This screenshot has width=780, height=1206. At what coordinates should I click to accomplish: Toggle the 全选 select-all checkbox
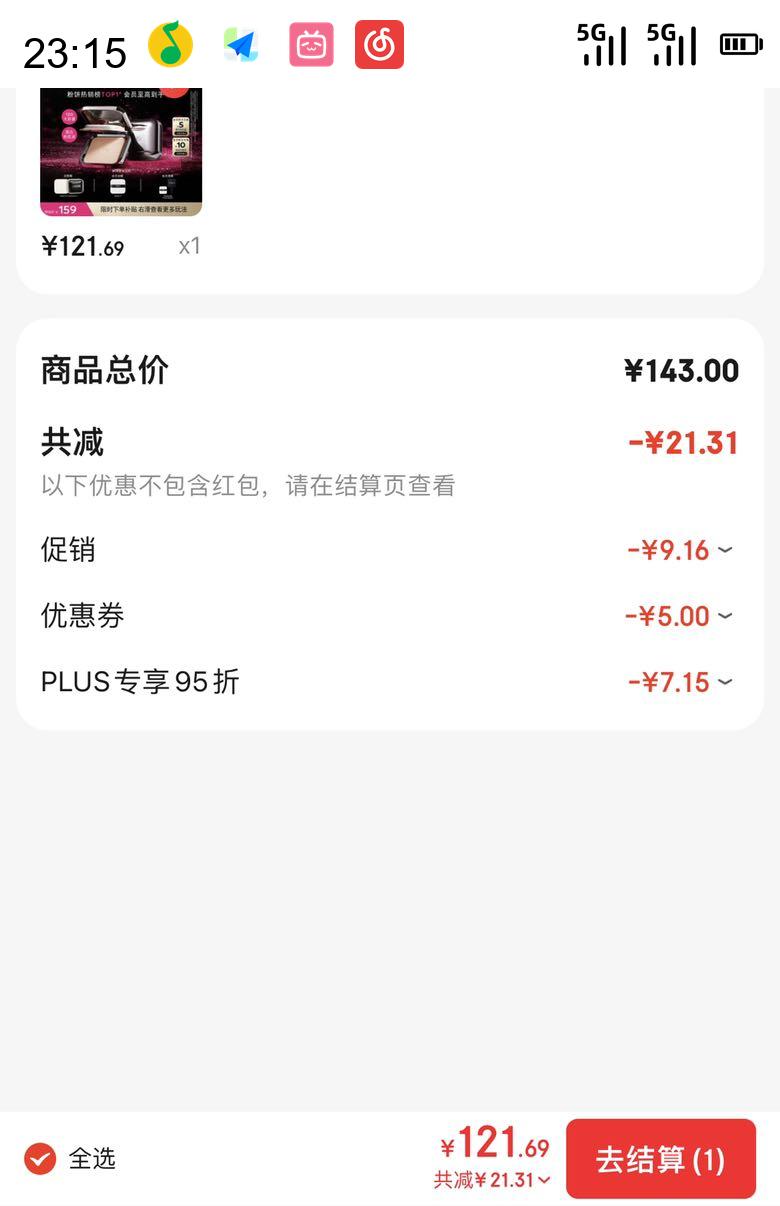(40, 1158)
